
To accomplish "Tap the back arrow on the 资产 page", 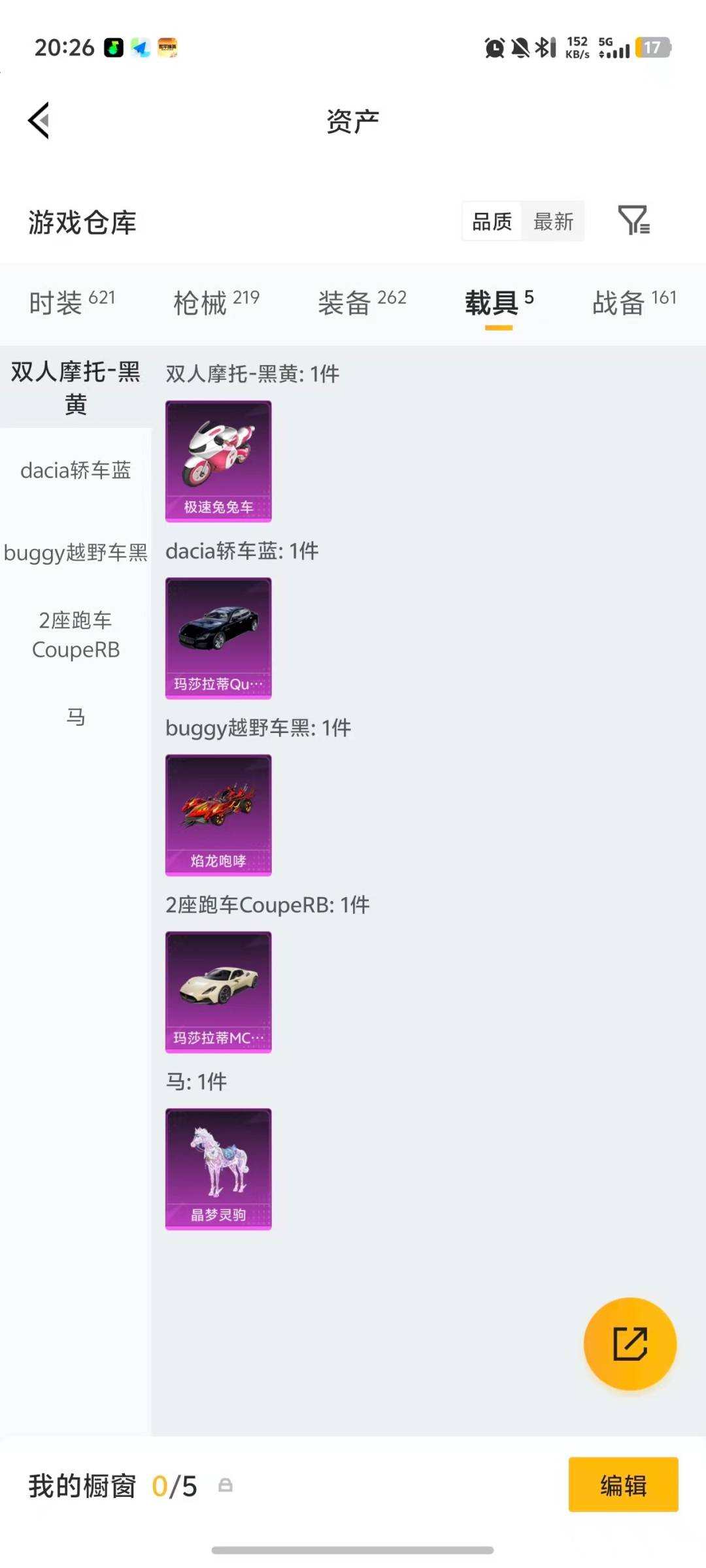I will tap(39, 121).
